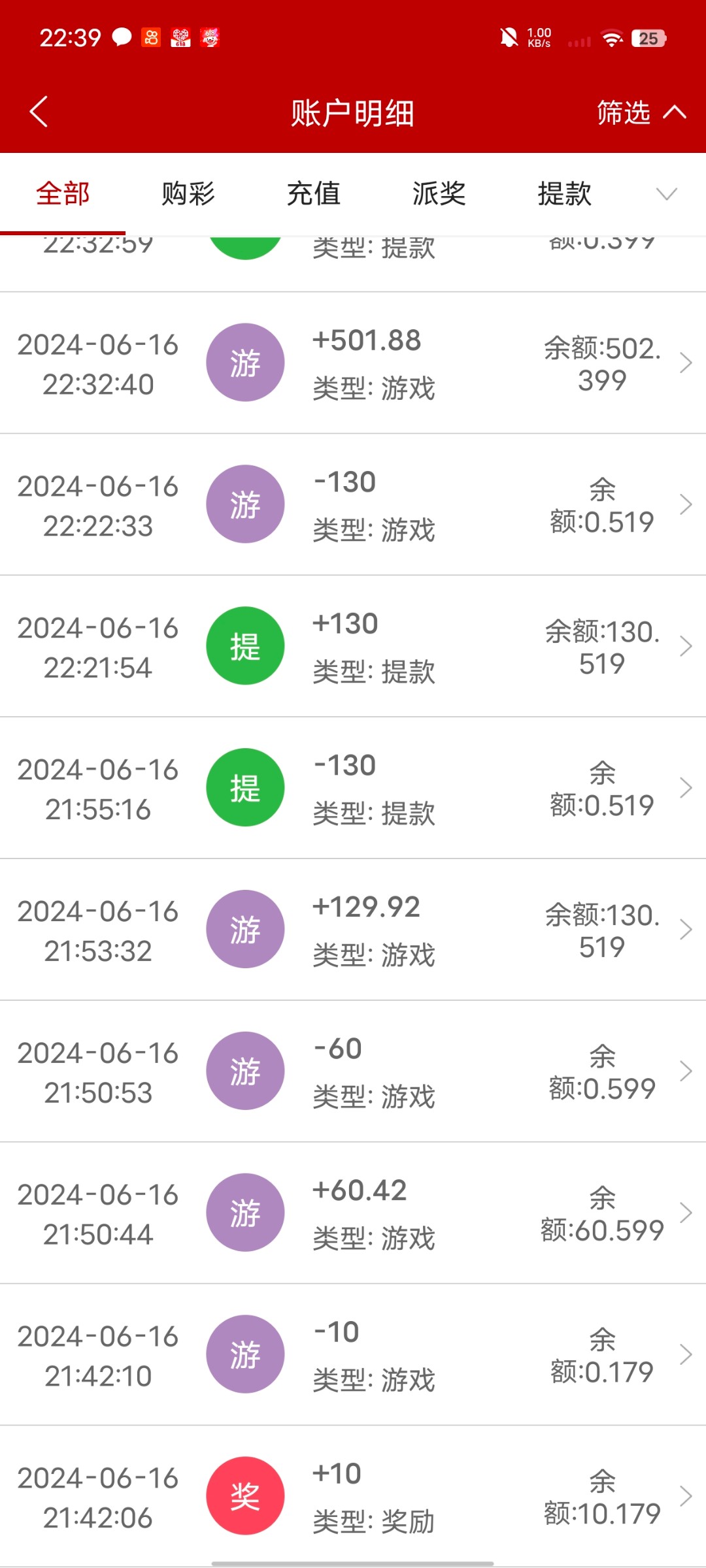Open the +130 提款 record at 22:21:54
Image resolution: width=706 pixels, height=1568 pixels.
[353, 646]
